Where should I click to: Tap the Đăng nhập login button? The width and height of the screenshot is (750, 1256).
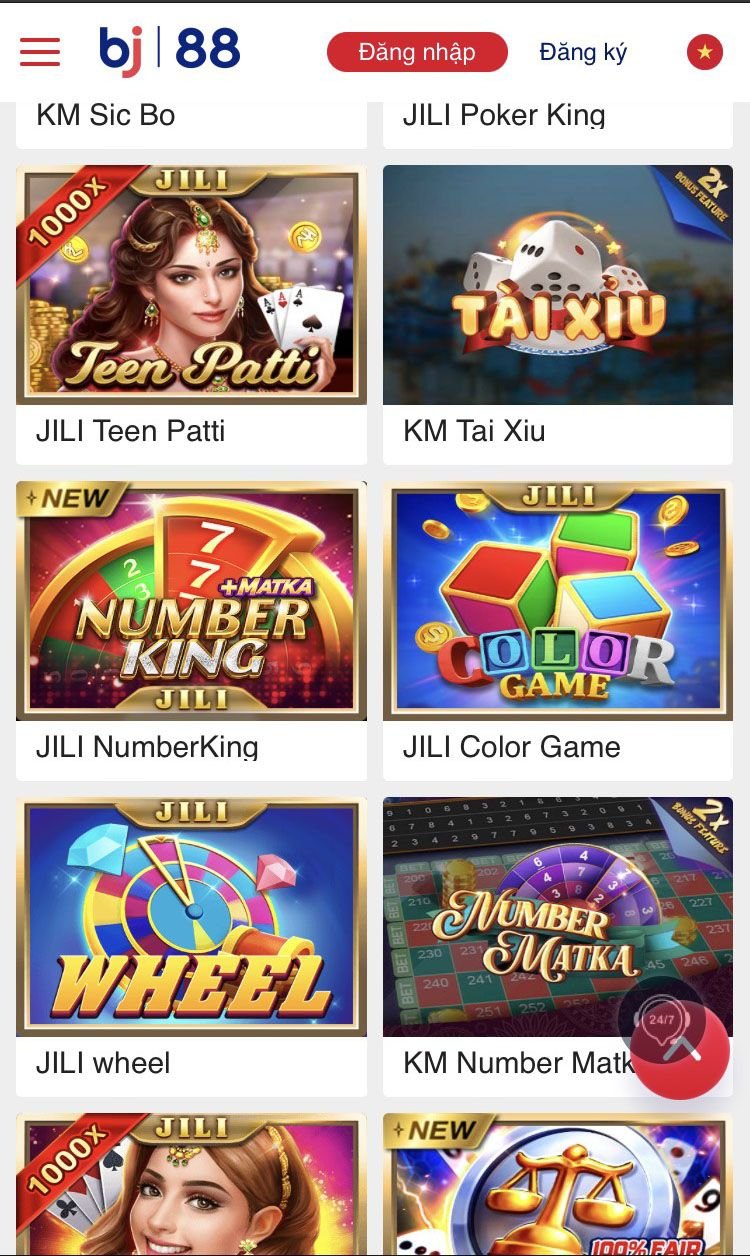click(x=417, y=52)
